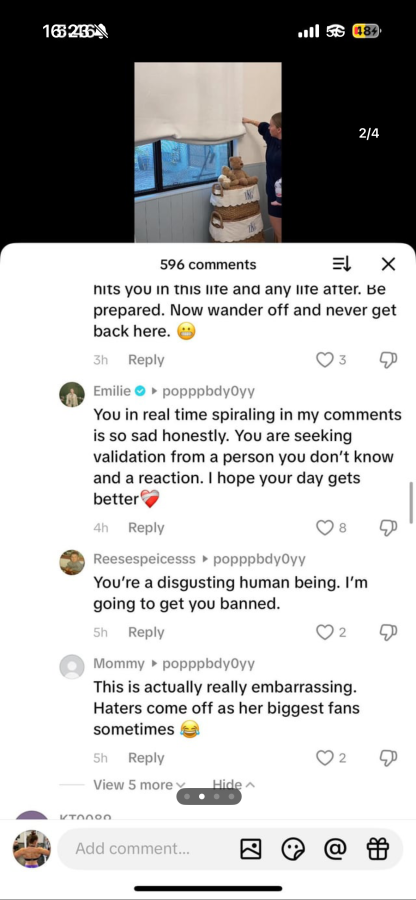
Task: Reply to the comment posted 3h ago
Action: tap(146, 360)
